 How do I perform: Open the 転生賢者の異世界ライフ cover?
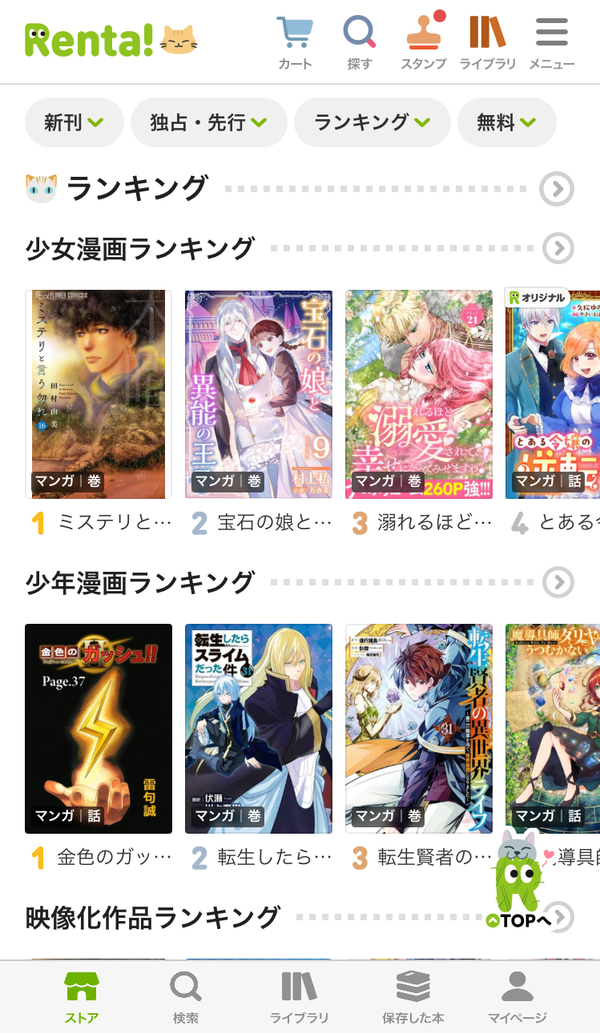[418, 729]
